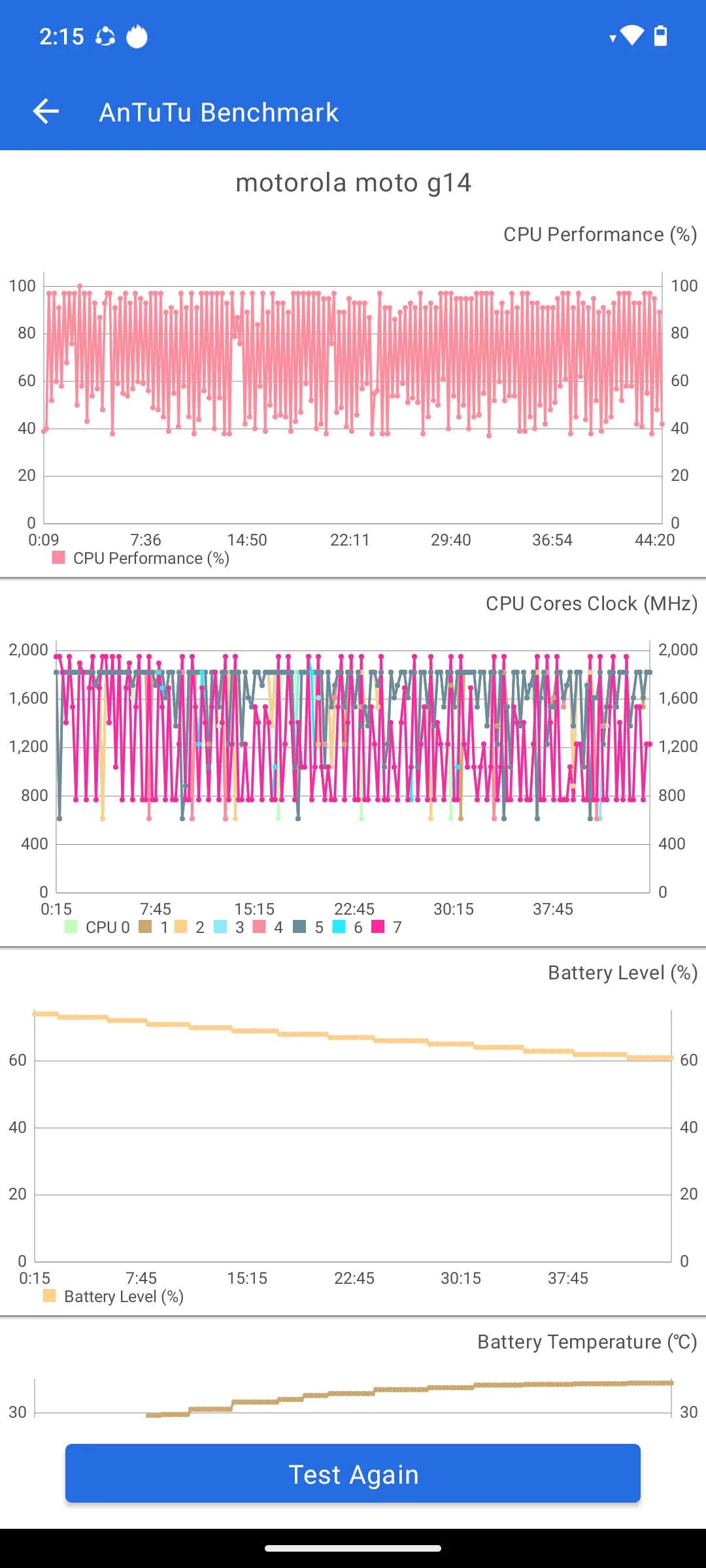Viewport: 706px width, 1568px height.
Task: Tap the Test Again button
Action: [x=353, y=1474]
